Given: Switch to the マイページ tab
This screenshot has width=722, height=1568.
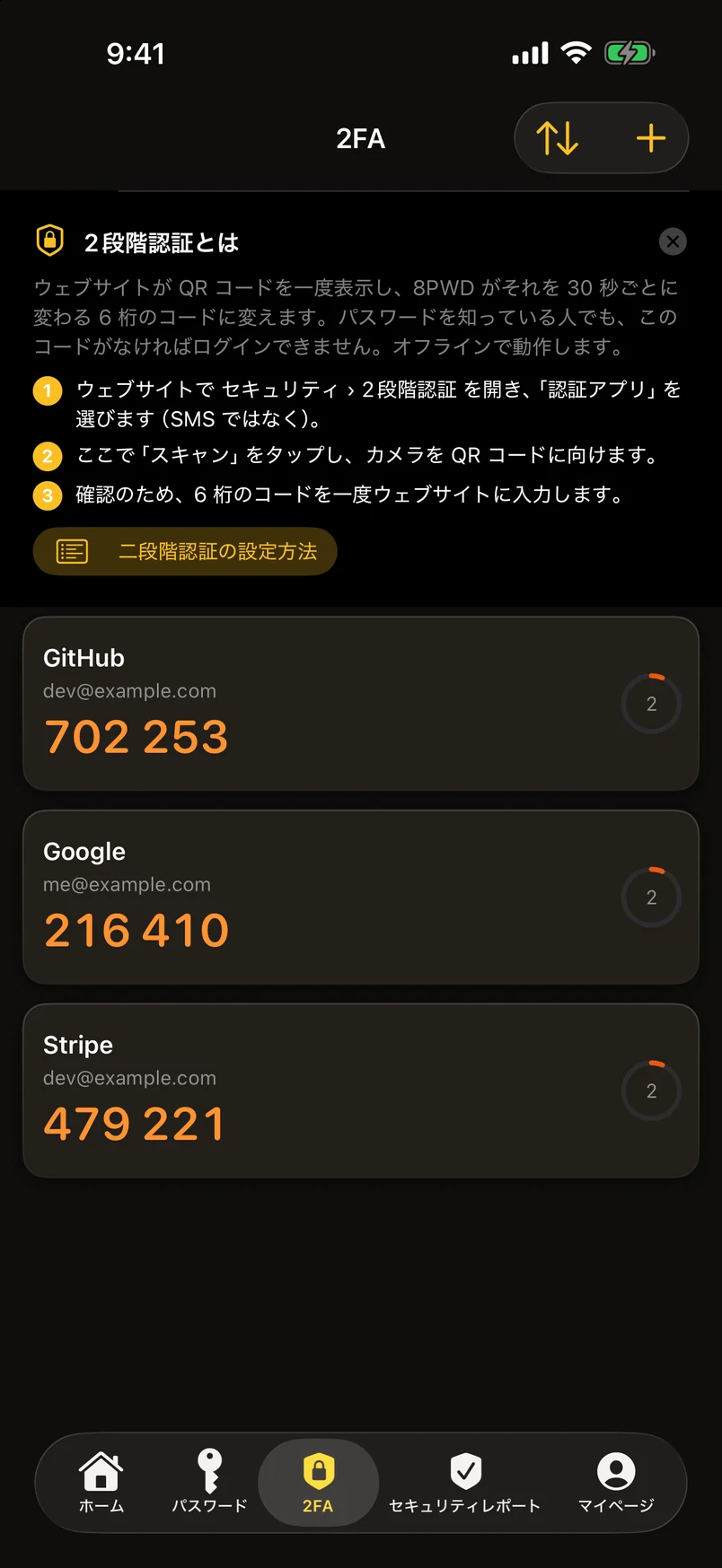Looking at the screenshot, I should pos(616,1482).
